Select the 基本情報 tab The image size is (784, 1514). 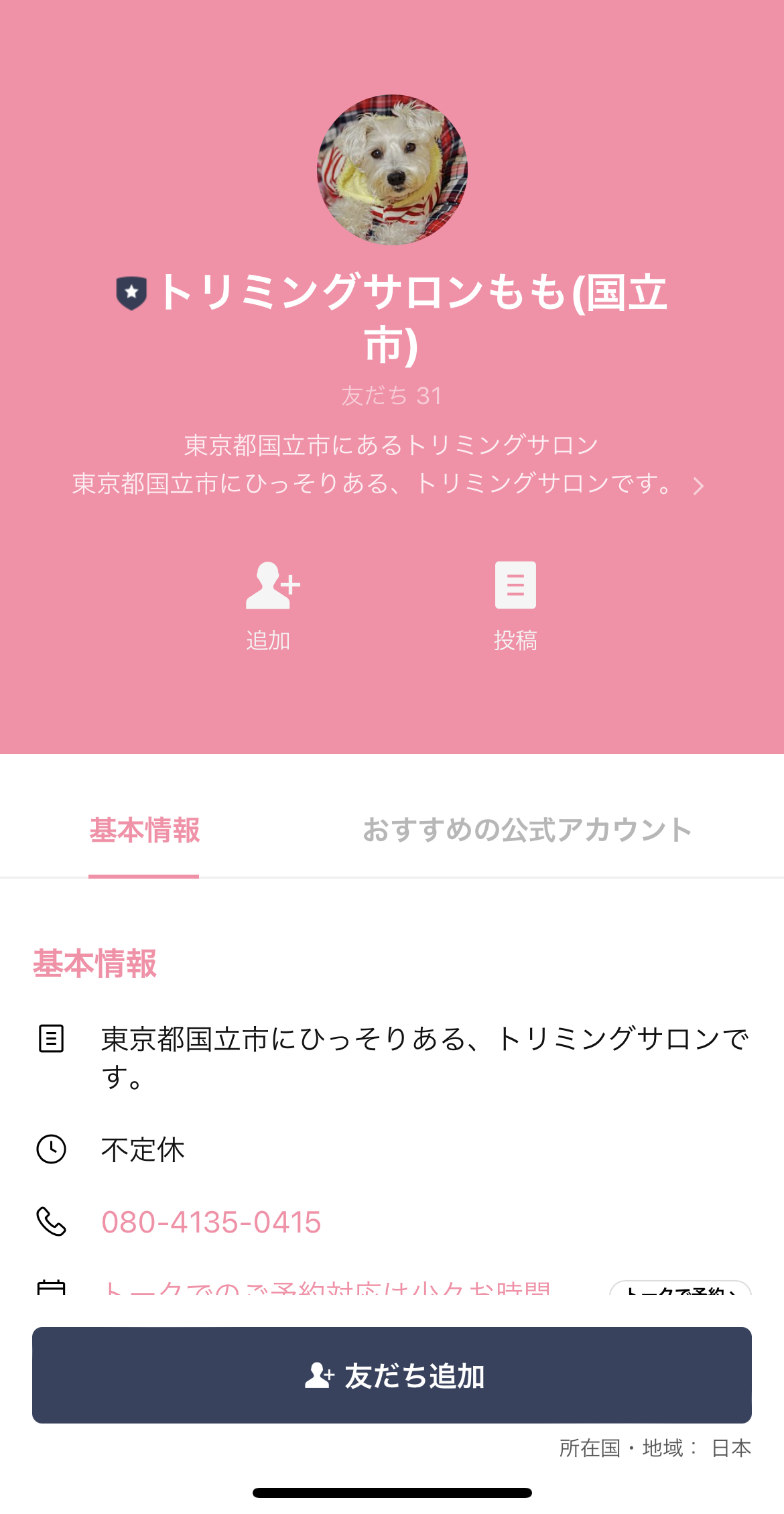(144, 830)
